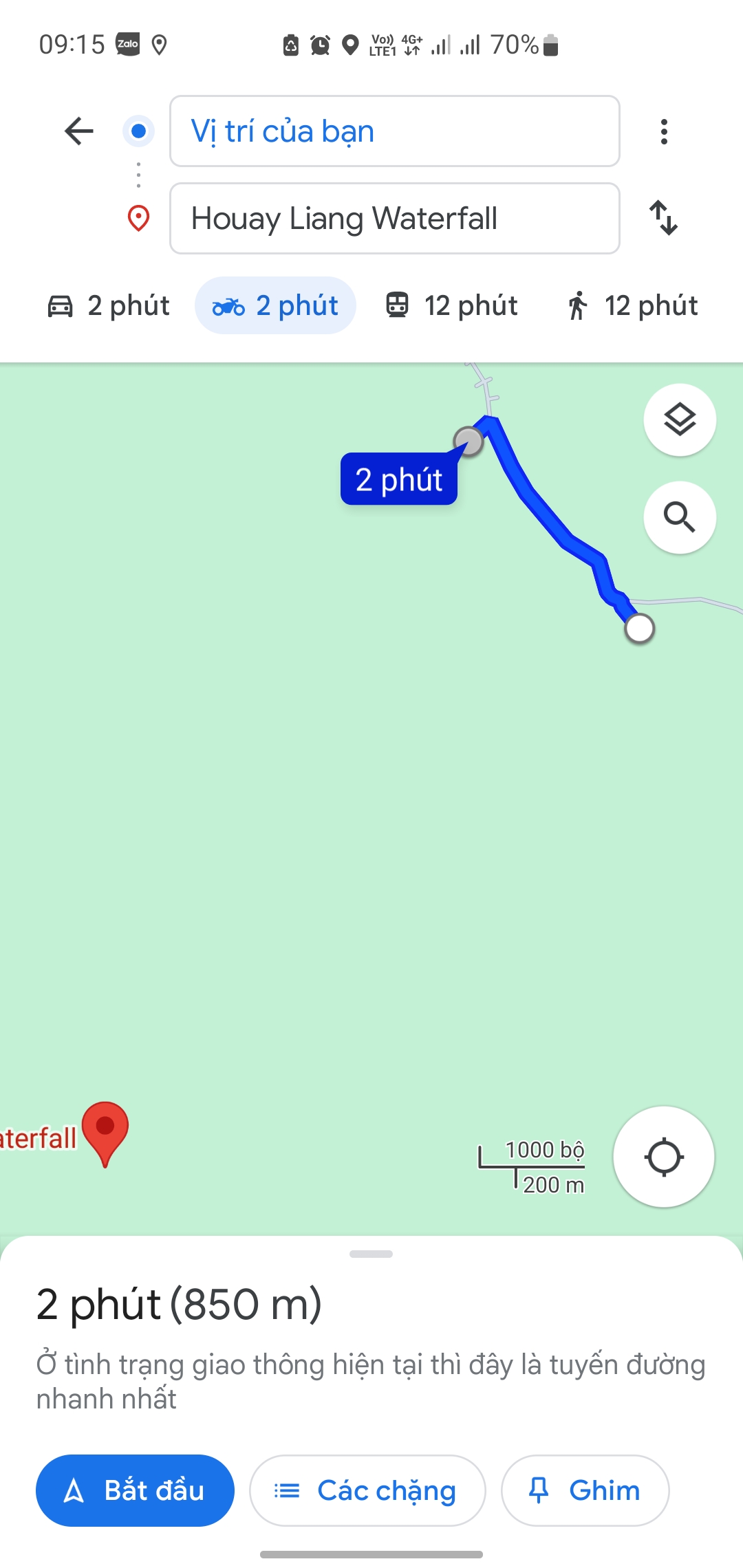Swap start and destination points
Image resolution: width=743 pixels, height=1568 pixels.
(x=664, y=218)
